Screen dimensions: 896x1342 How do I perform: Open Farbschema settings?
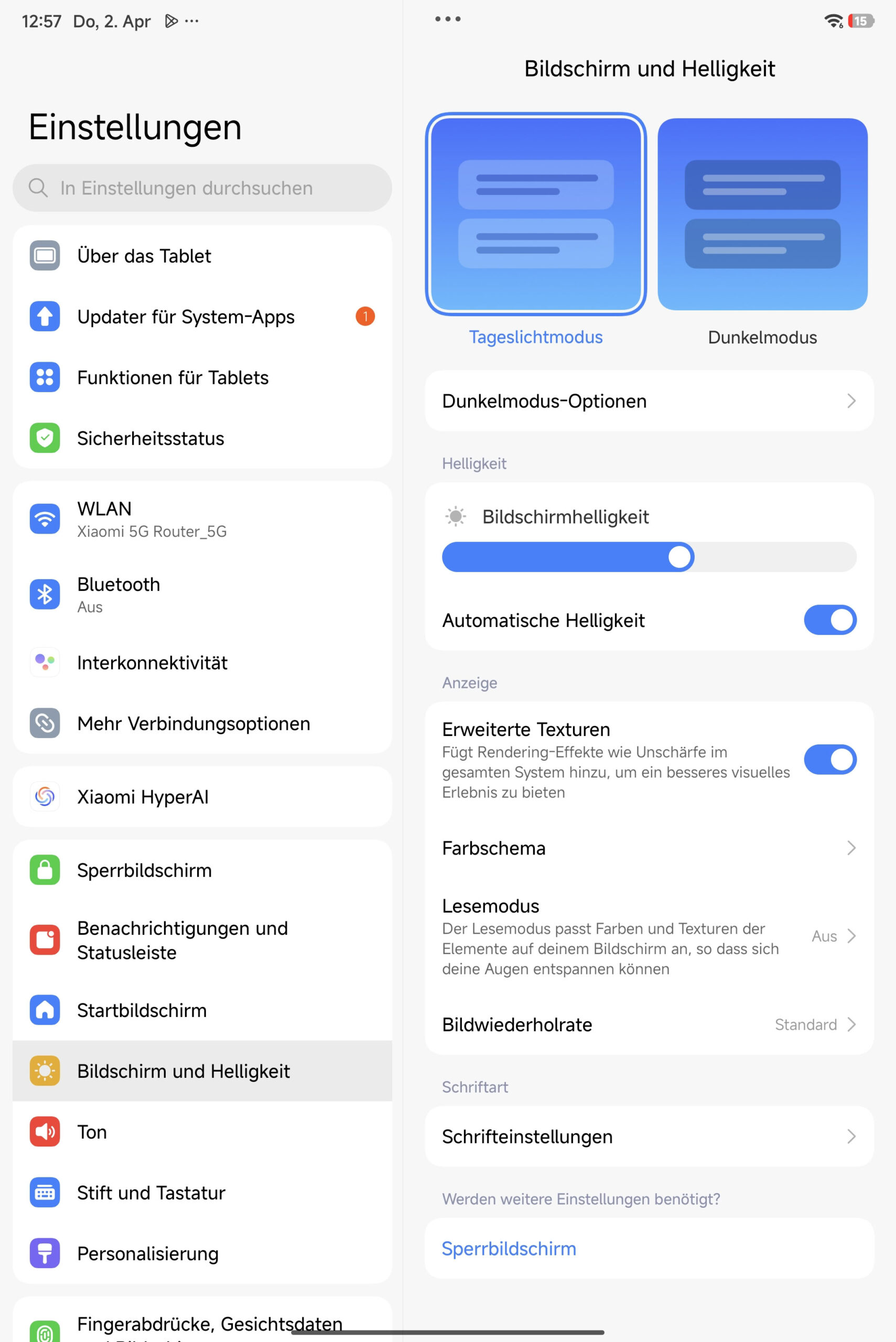(649, 848)
